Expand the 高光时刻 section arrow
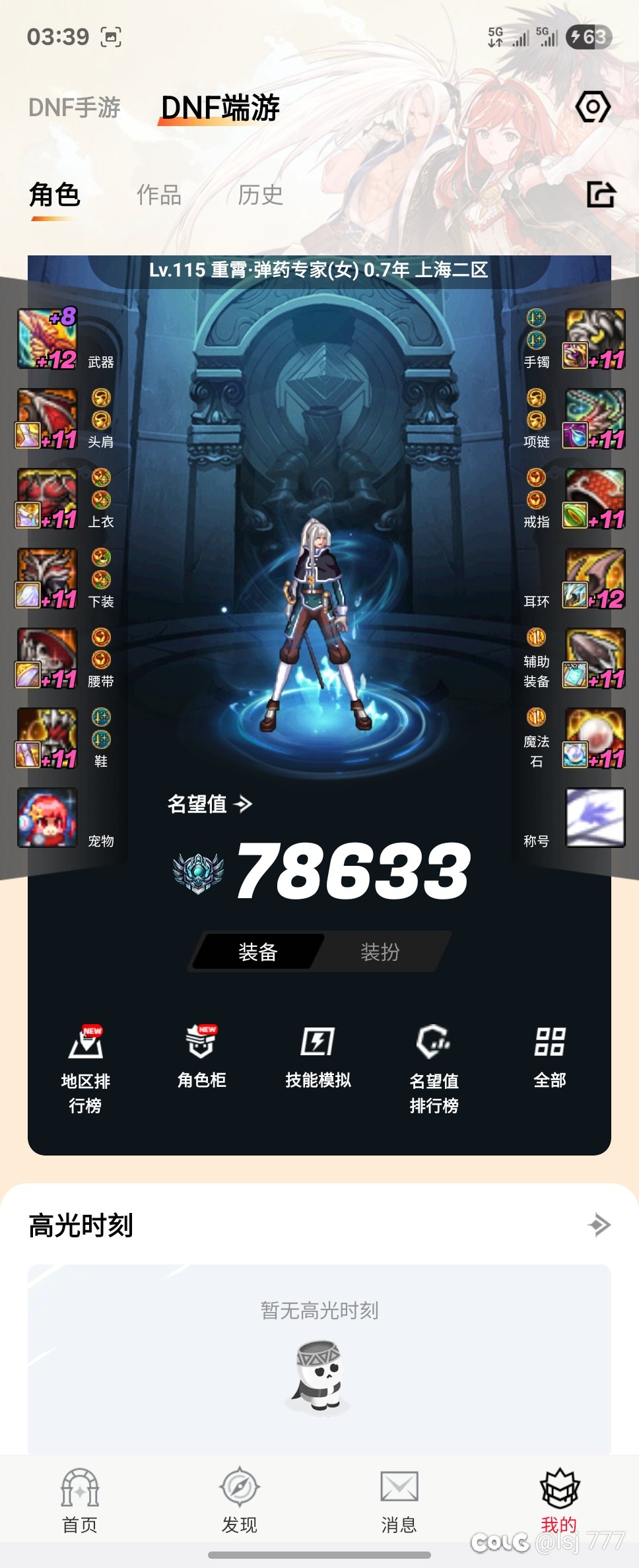Screen dimensions: 639x1568 (x=599, y=1225)
